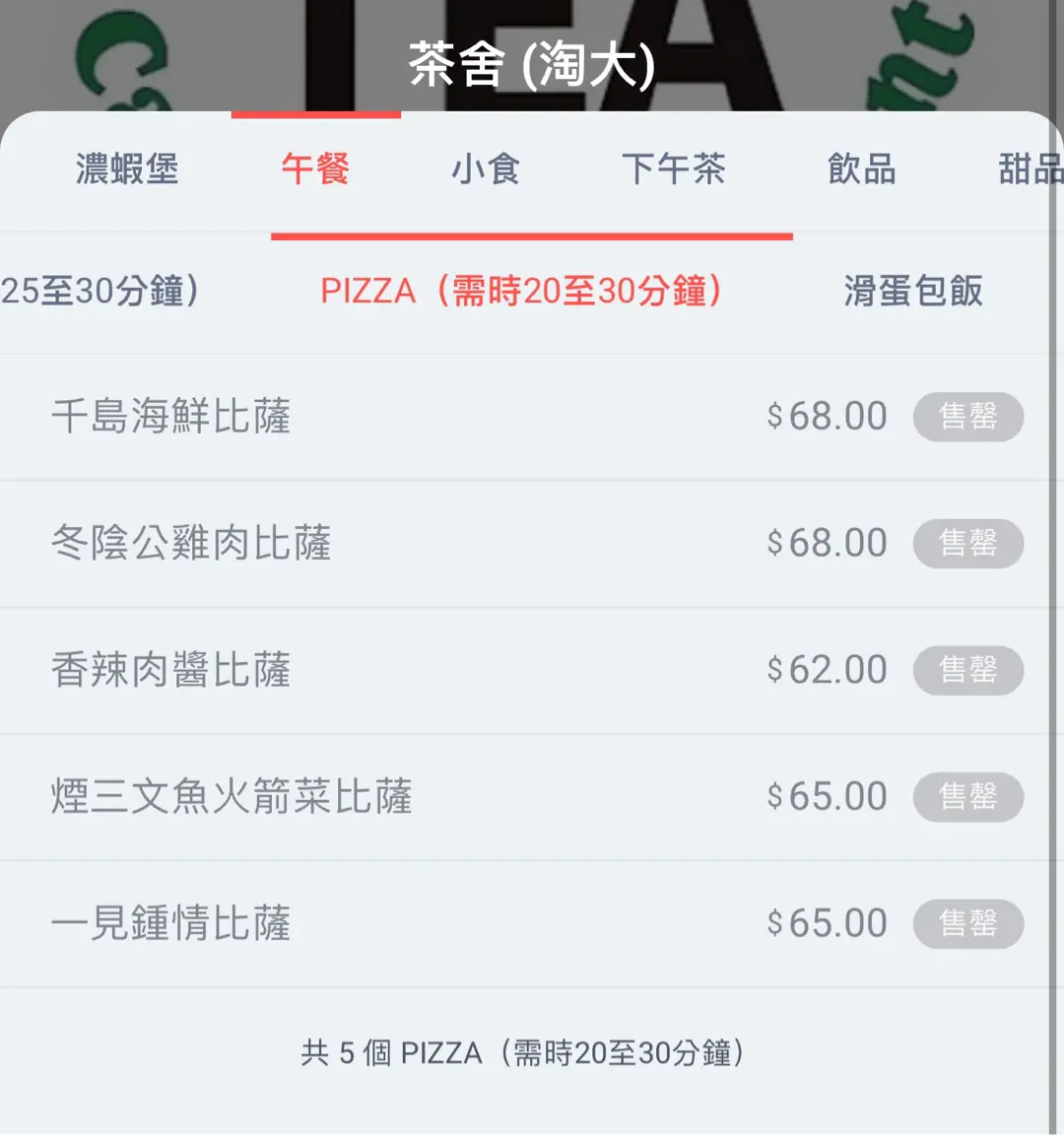1064x1135 pixels.
Task: Open the 香辣肉醬比薩 item
Action: tap(172, 671)
